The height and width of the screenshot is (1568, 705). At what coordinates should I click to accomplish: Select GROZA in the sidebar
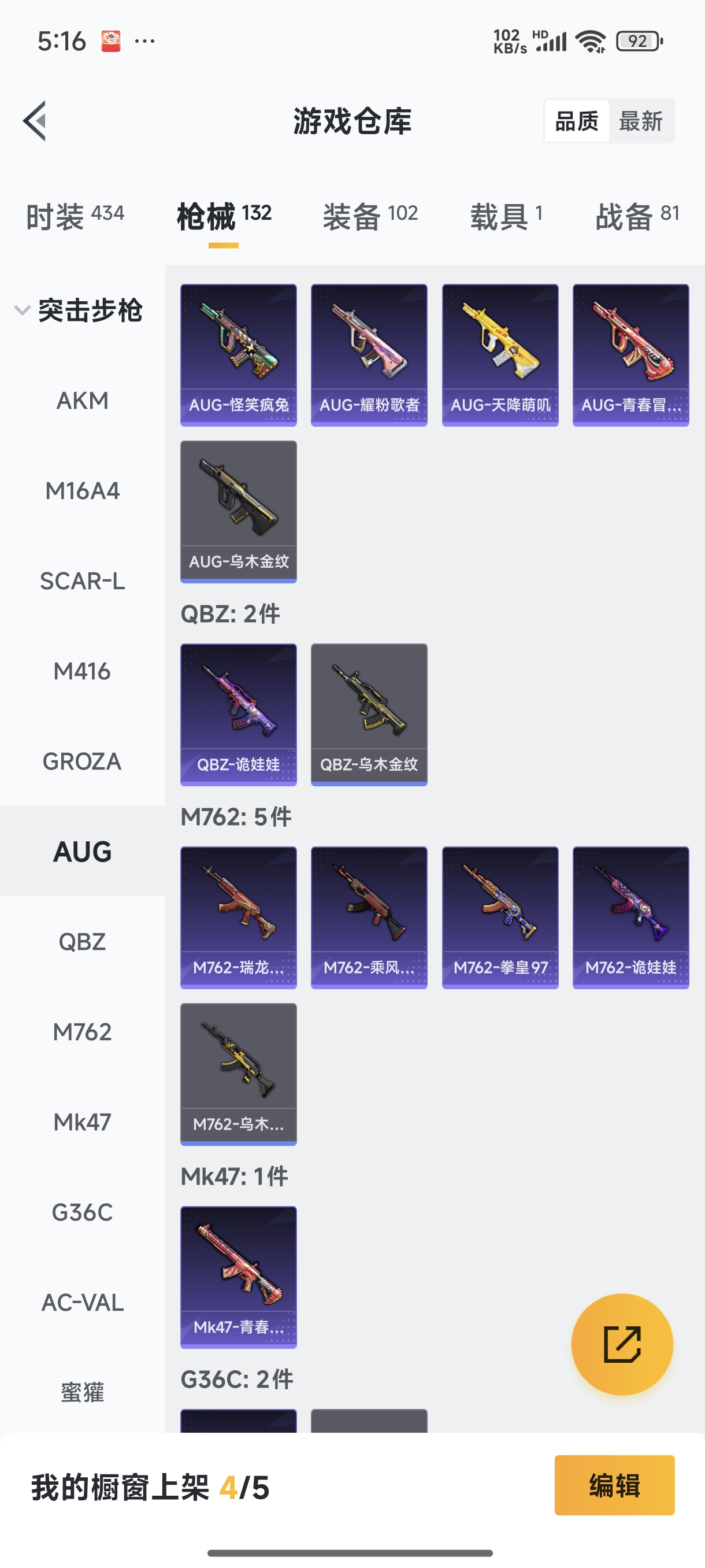pyautogui.click(x=82, y=761)
